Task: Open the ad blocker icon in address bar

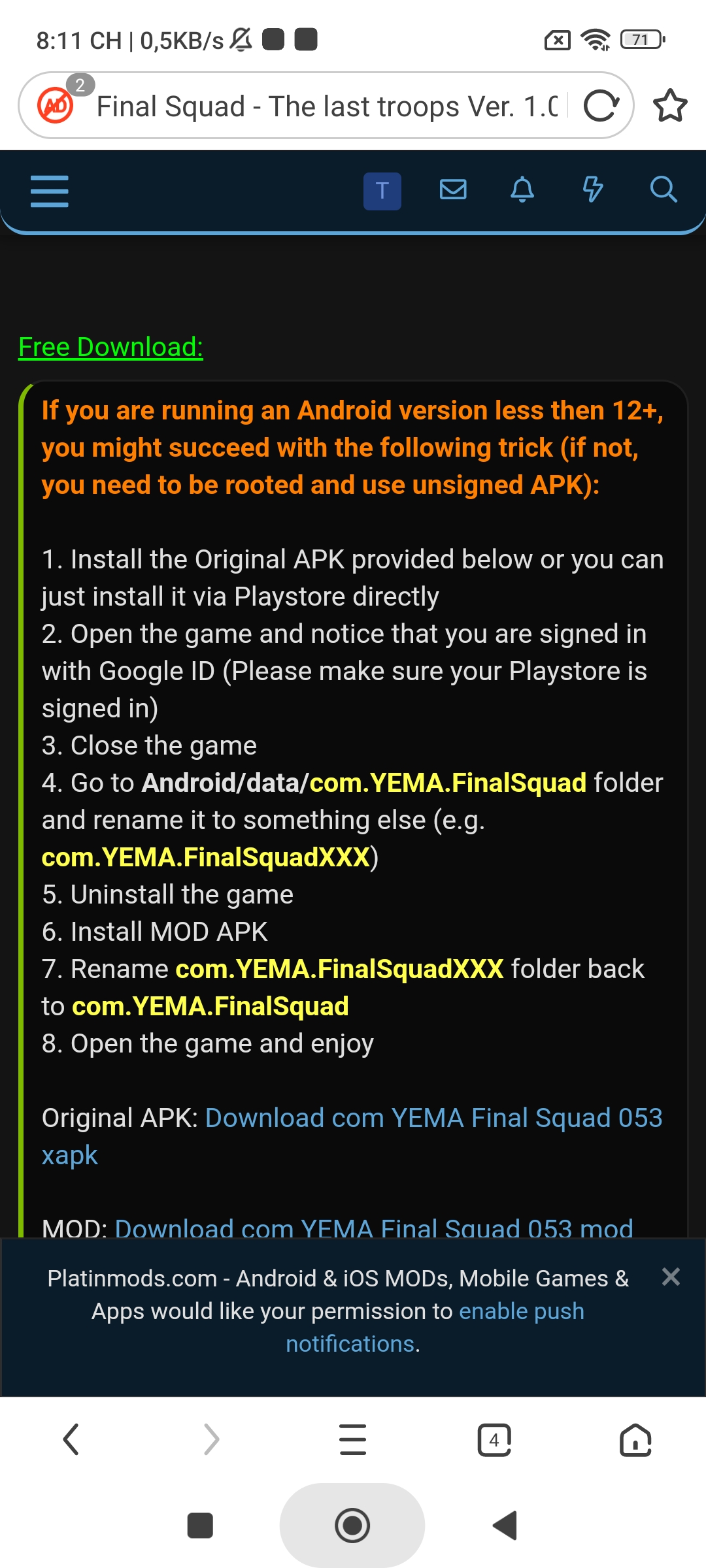Action: pyautogui.click(x=56, y=105)
